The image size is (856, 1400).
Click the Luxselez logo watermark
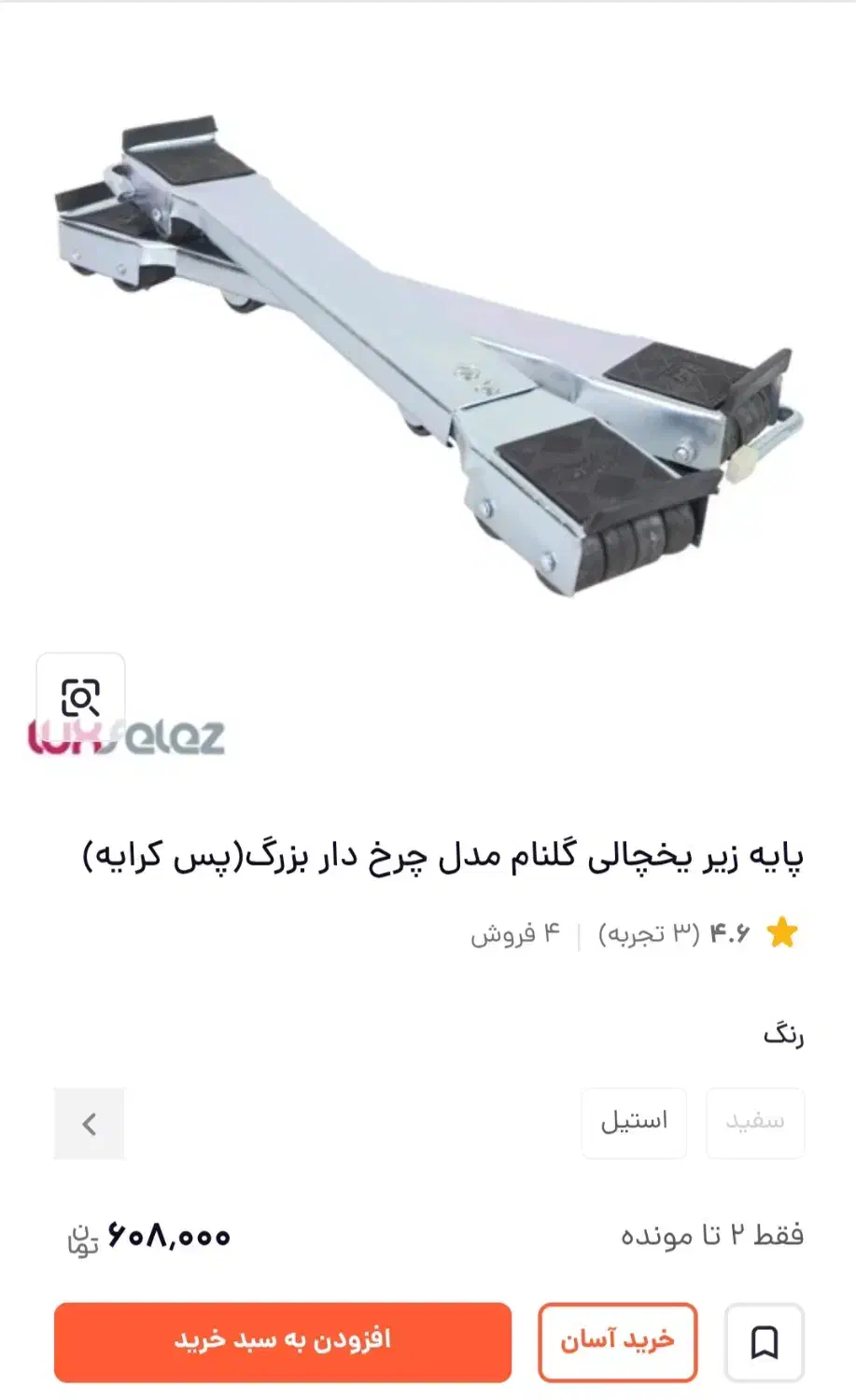click(124, 737)
